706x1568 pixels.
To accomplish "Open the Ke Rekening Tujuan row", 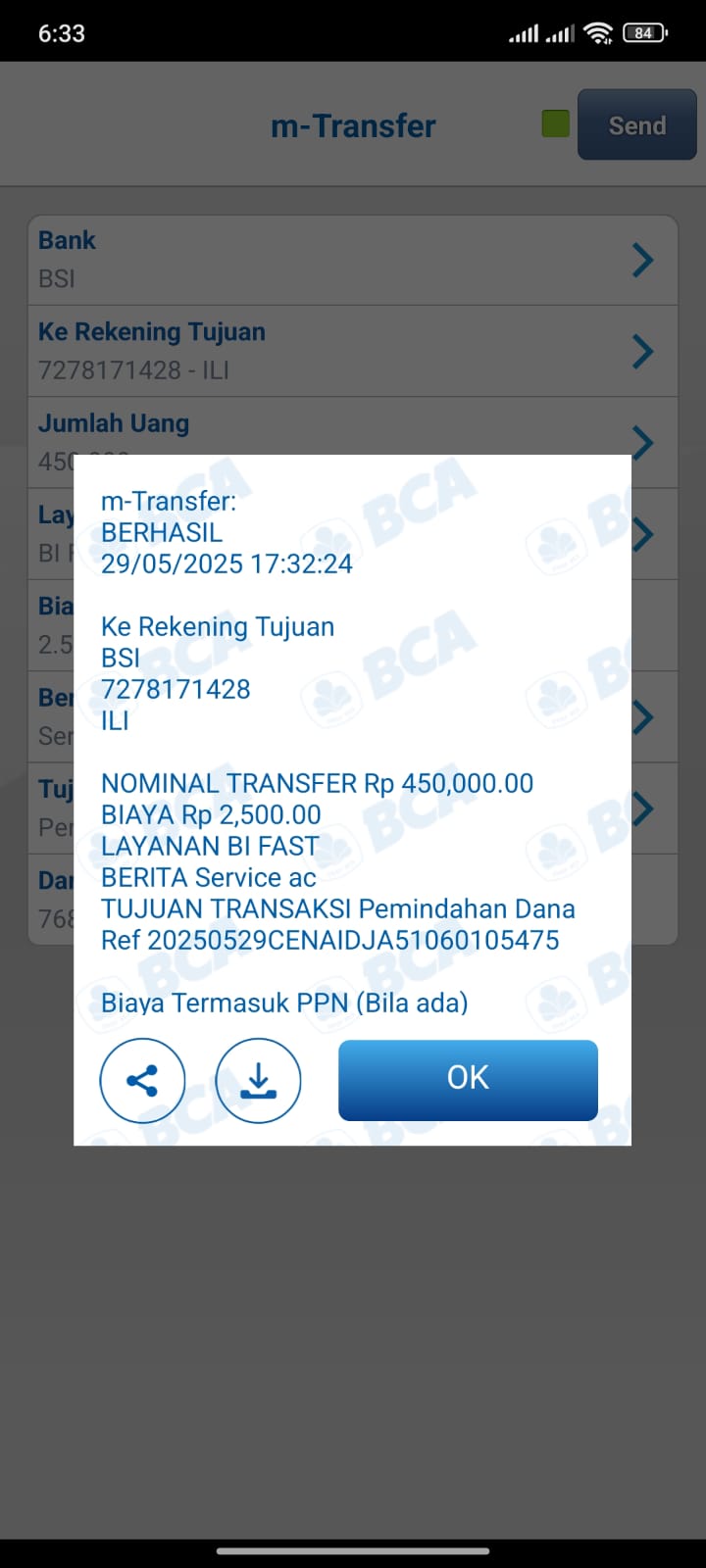I will coord(353,351).
